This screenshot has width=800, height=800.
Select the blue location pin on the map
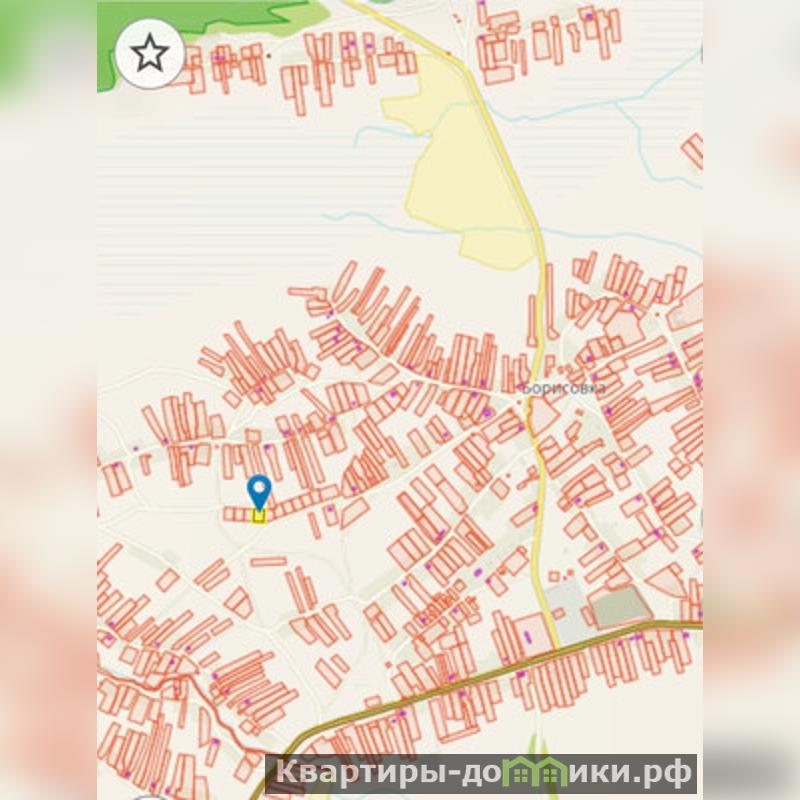[x=259, y=491]
